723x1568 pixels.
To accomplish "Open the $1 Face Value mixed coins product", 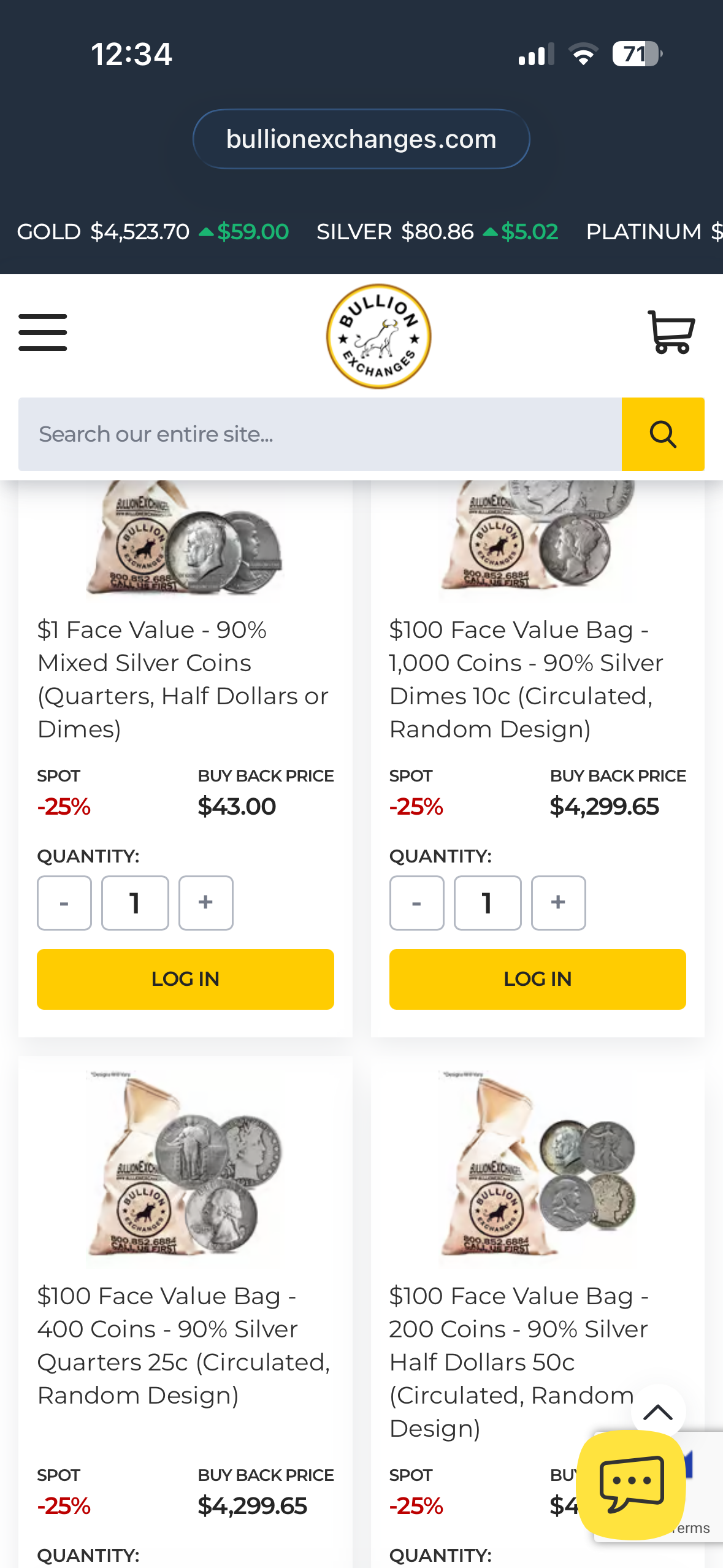I will [x=183, y=679].
